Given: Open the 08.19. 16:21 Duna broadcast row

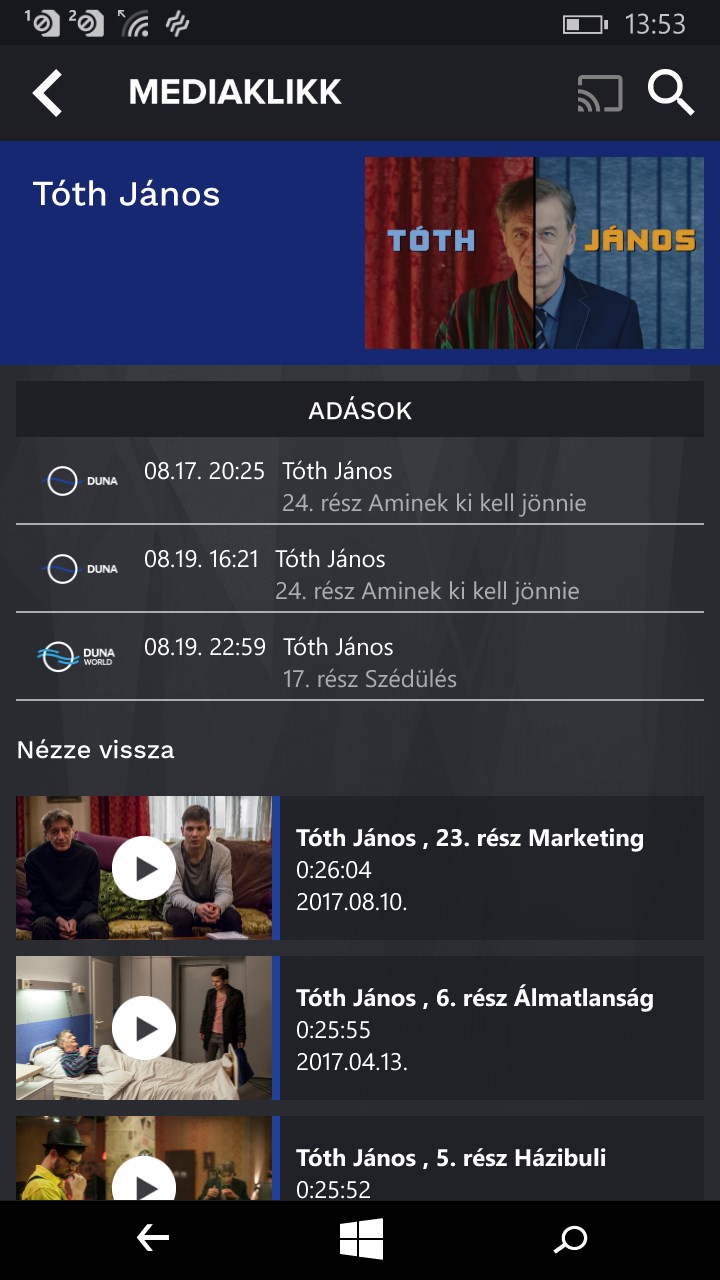Looking at the screenshot, I should (360, 570).
